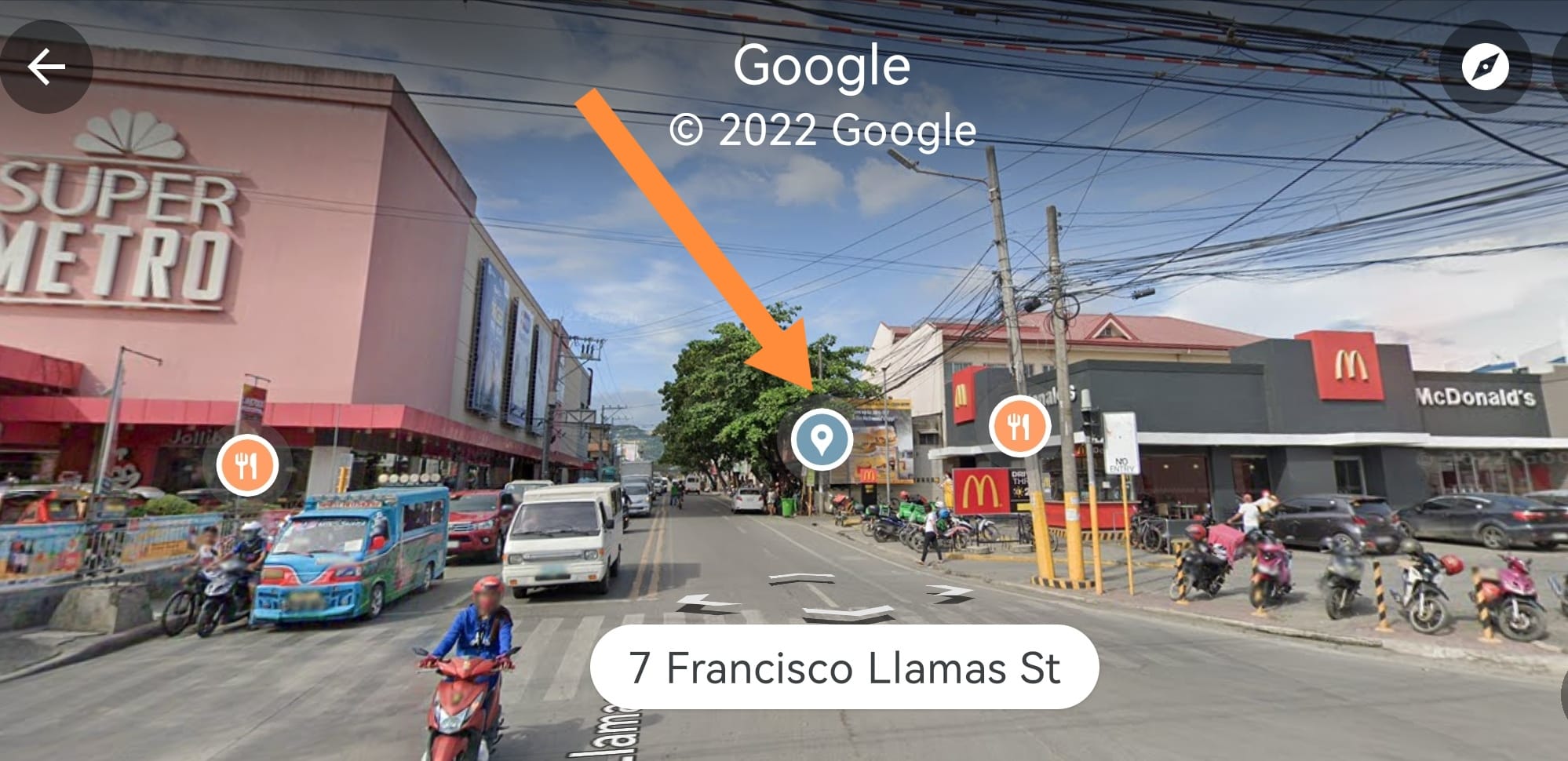
Task: Turn left using the street arrow
Action: 707,603
